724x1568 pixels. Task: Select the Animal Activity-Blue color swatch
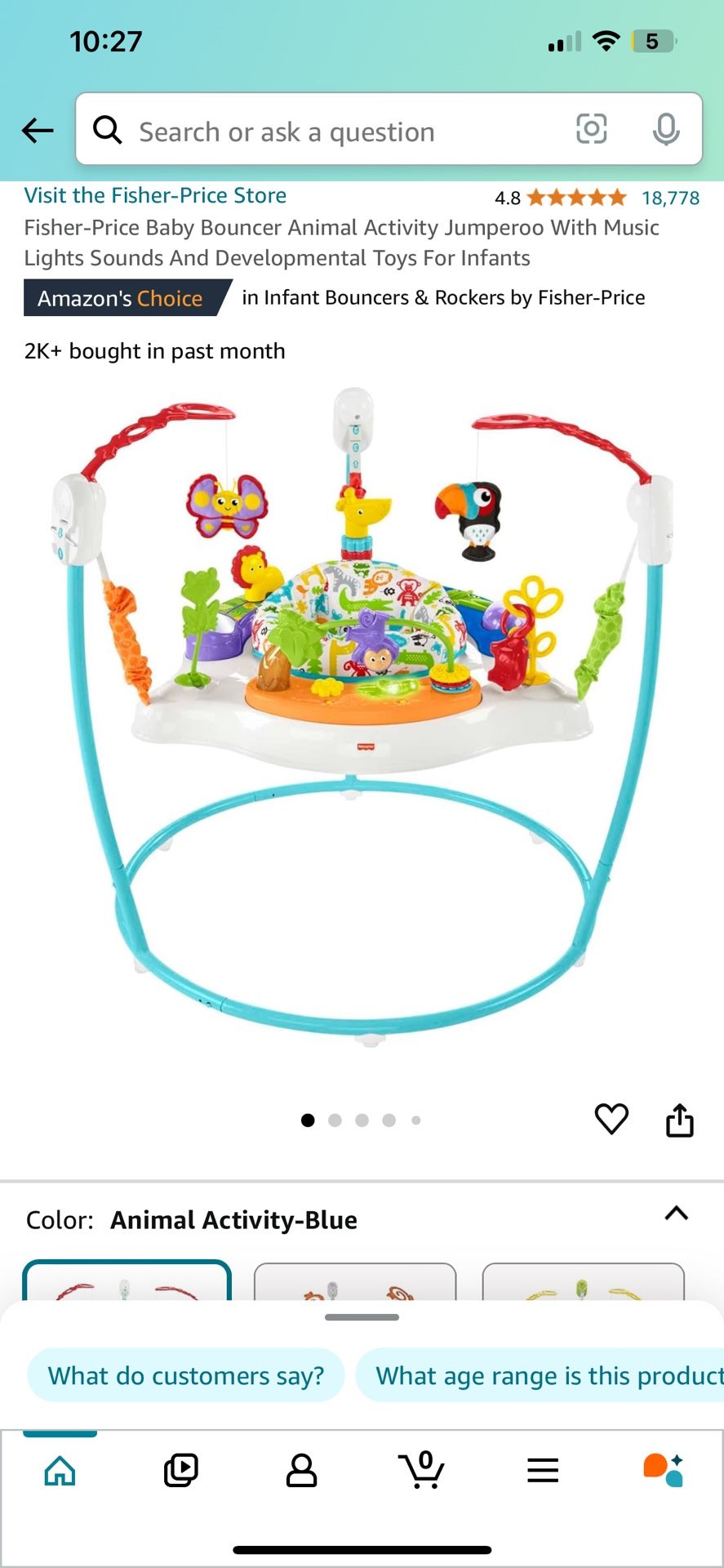[127, 1281]
